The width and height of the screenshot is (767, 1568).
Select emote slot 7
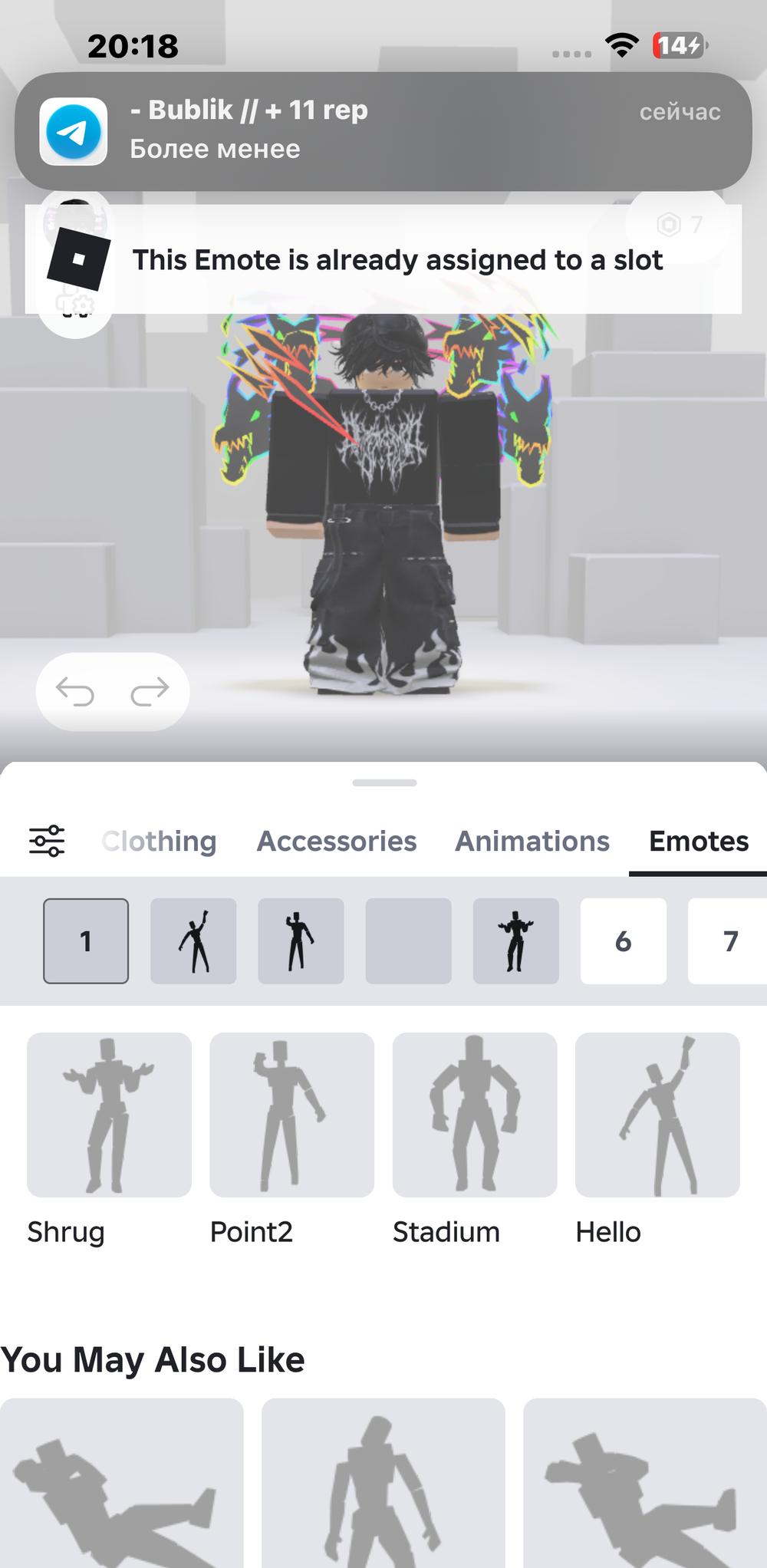point(729,940)
